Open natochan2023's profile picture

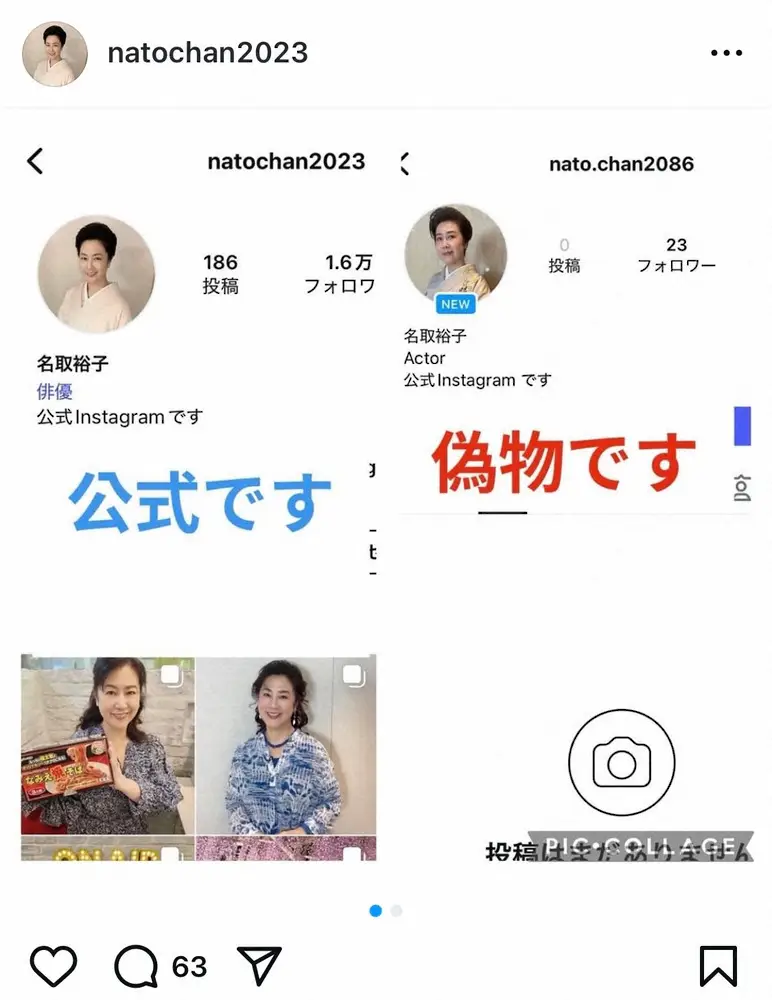coord(55,53)
